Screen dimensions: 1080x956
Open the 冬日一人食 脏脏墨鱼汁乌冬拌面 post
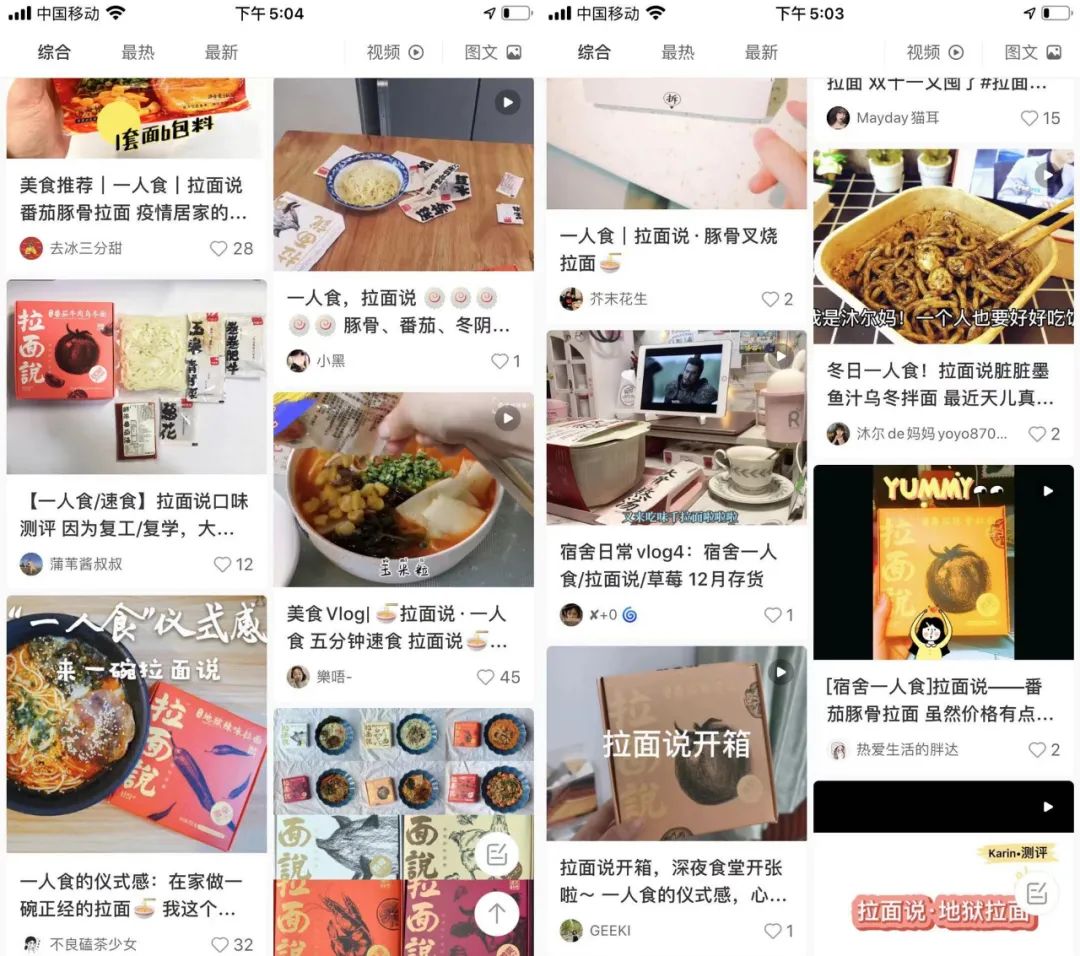943,384
